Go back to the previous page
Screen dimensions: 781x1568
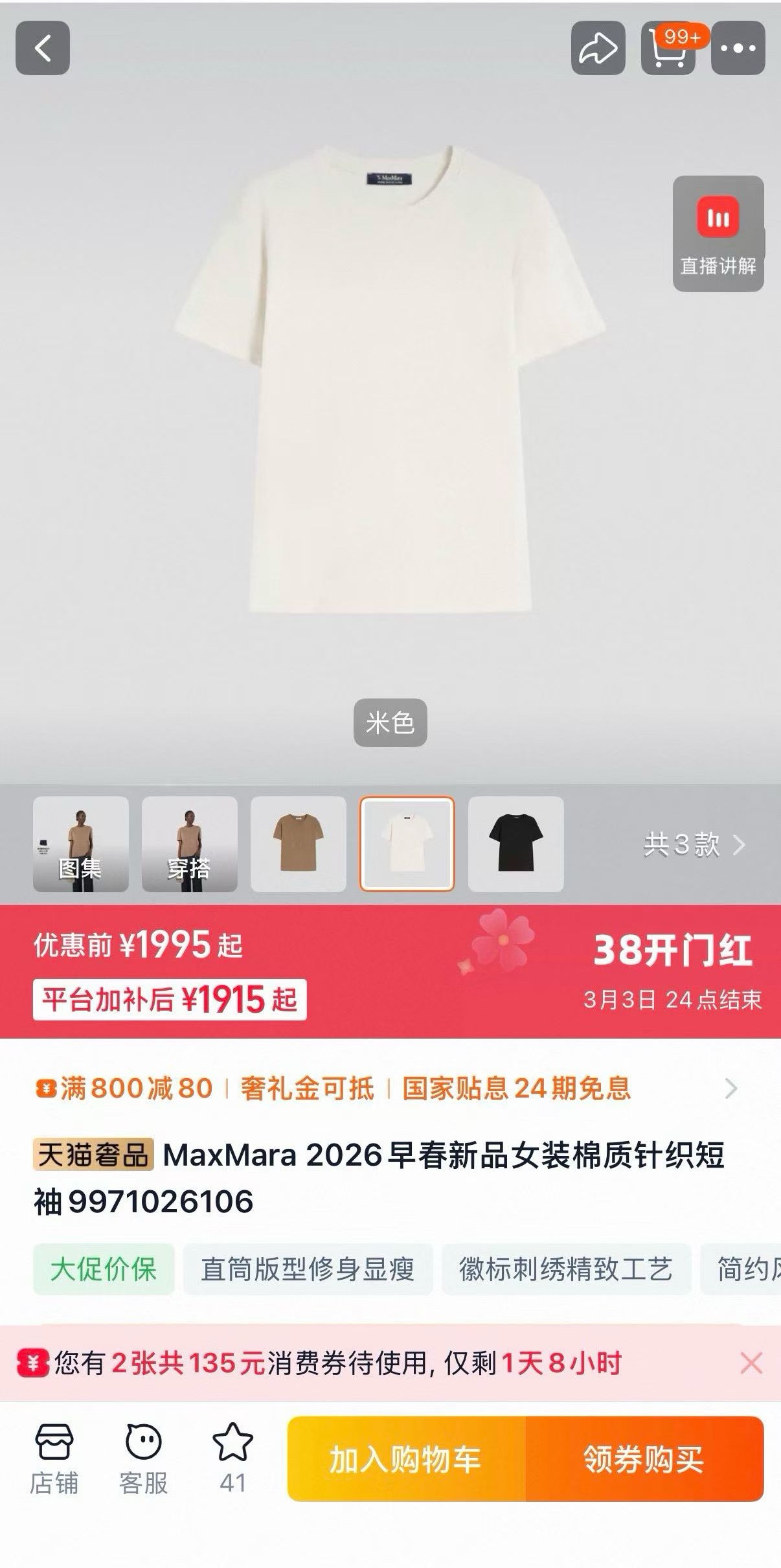(x=43, y=48)
